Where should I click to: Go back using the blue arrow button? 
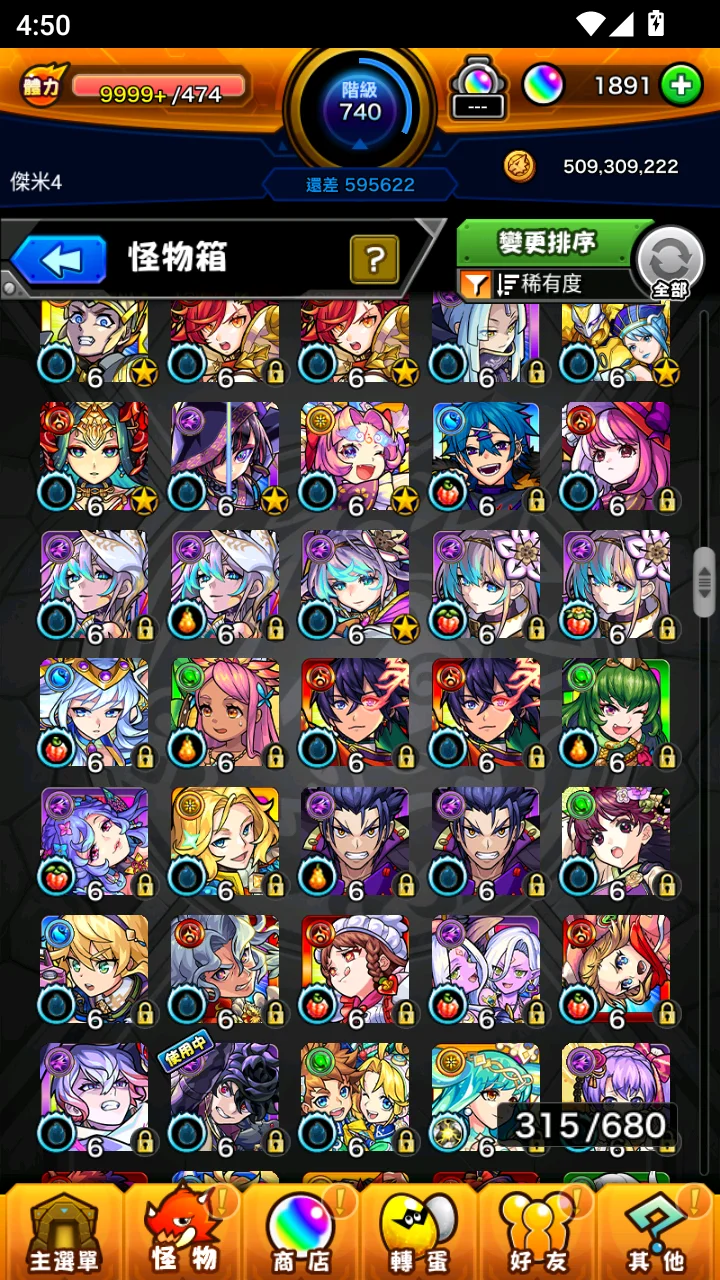point(58,260)
